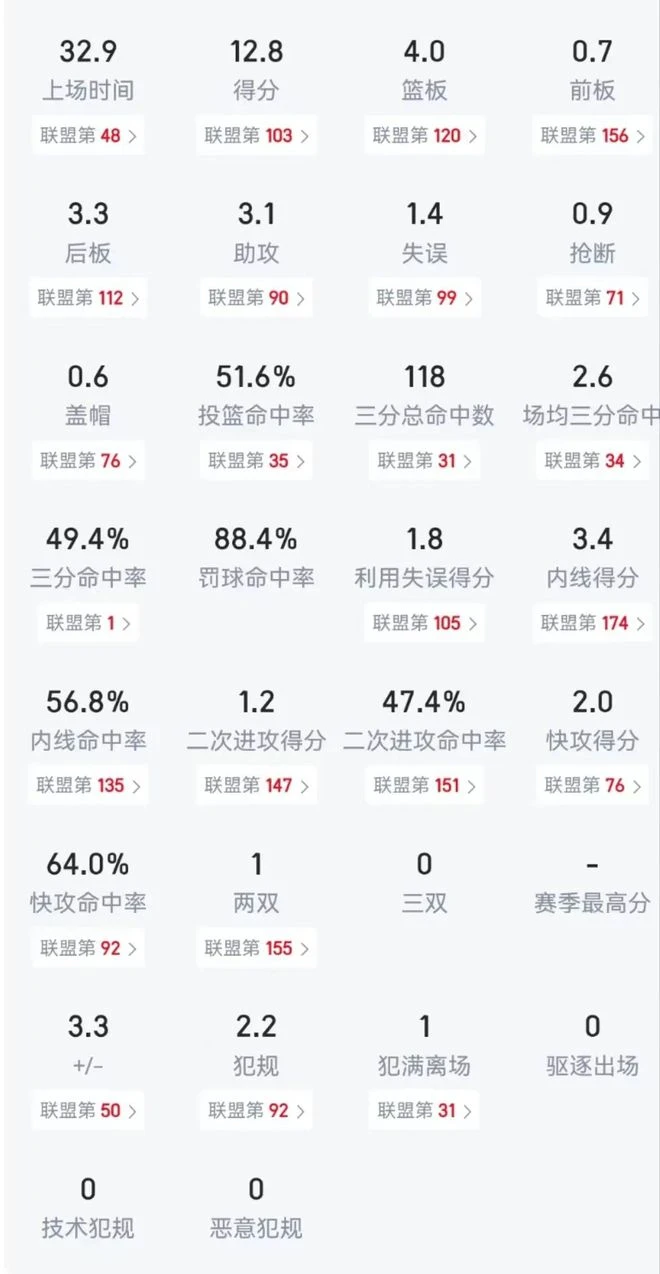View the 三分命中率 ranking 联盟第1
Screen dimensions: 660x1274
(x=88, y=623)
